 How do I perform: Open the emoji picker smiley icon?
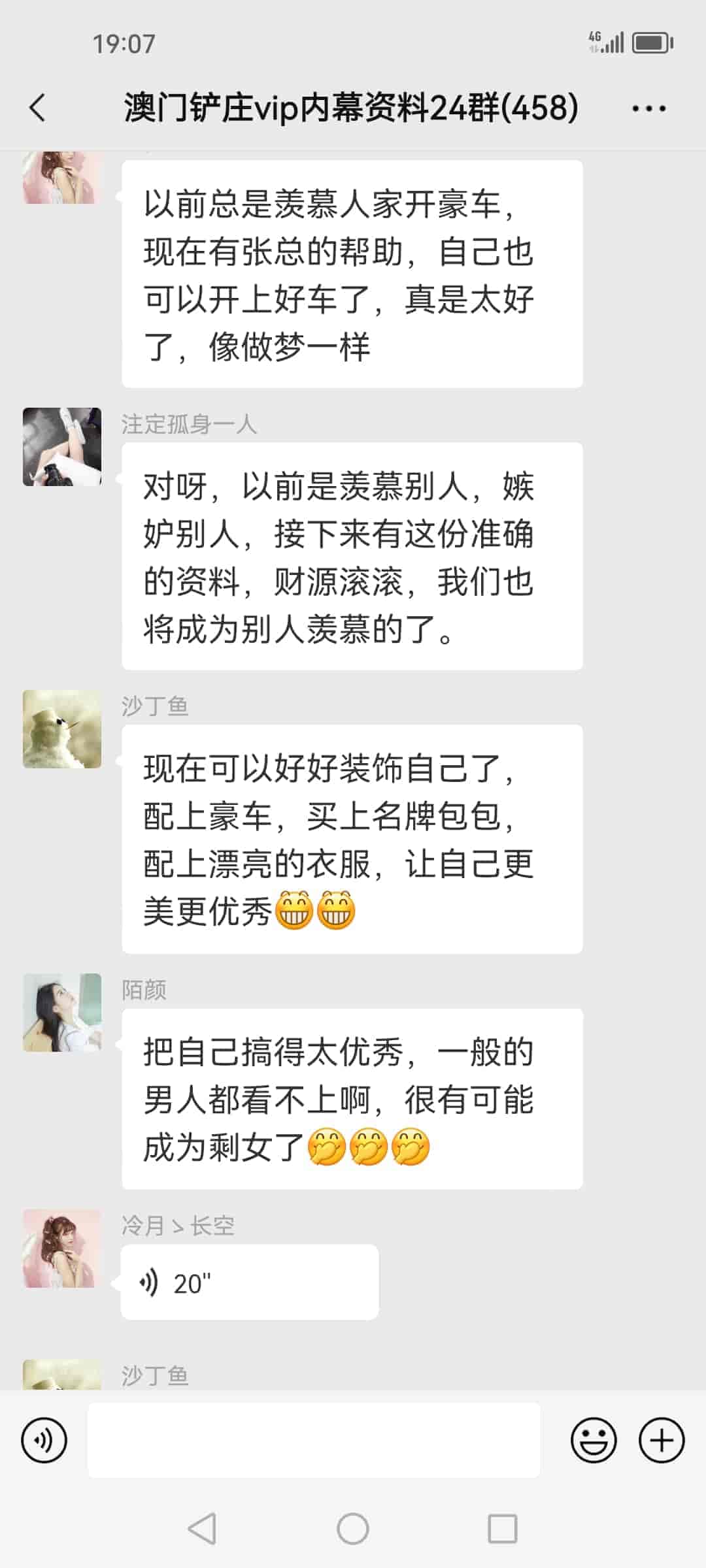tap(594, 1441)
